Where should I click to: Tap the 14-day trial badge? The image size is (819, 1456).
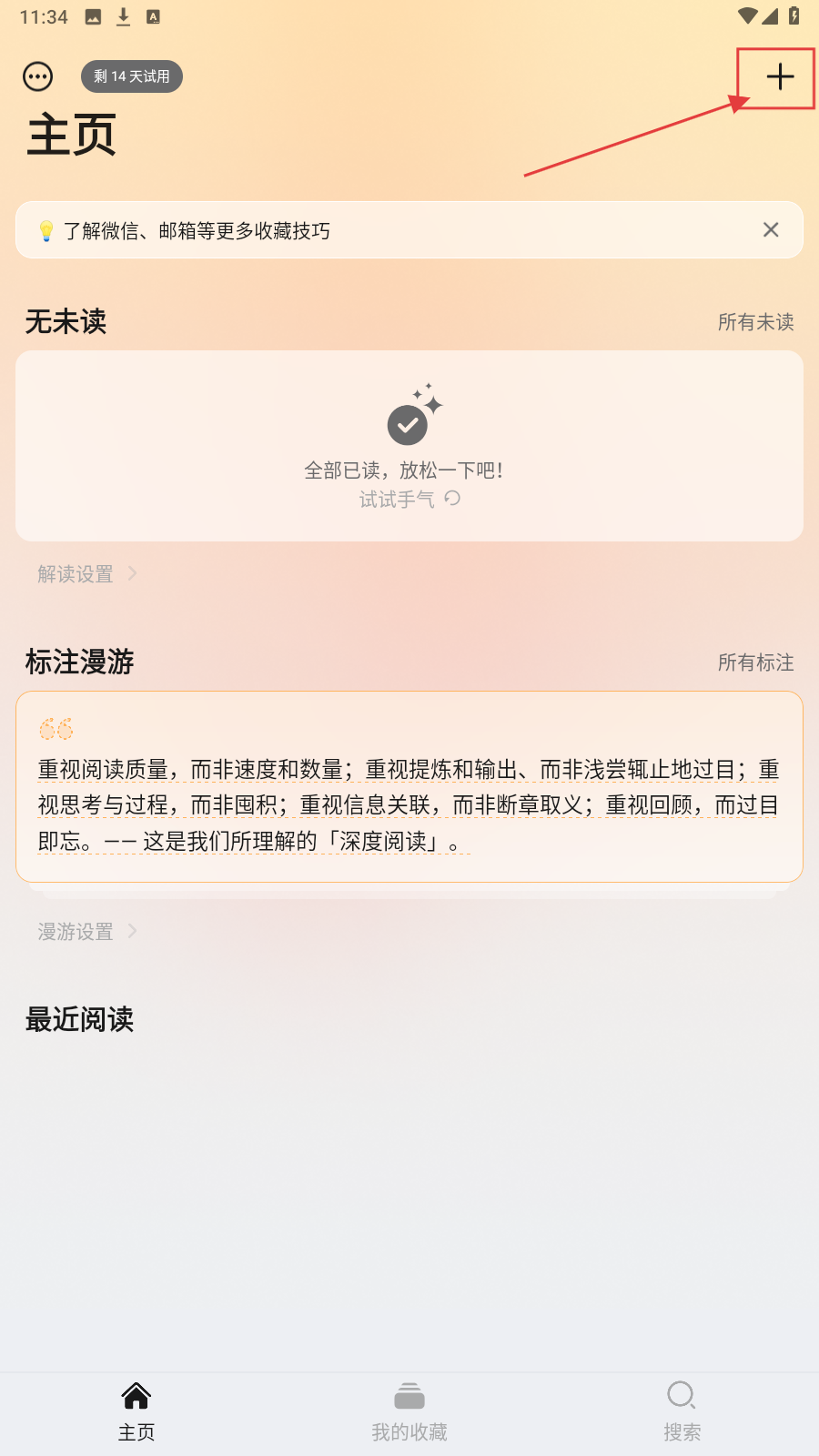coord(132,76)
